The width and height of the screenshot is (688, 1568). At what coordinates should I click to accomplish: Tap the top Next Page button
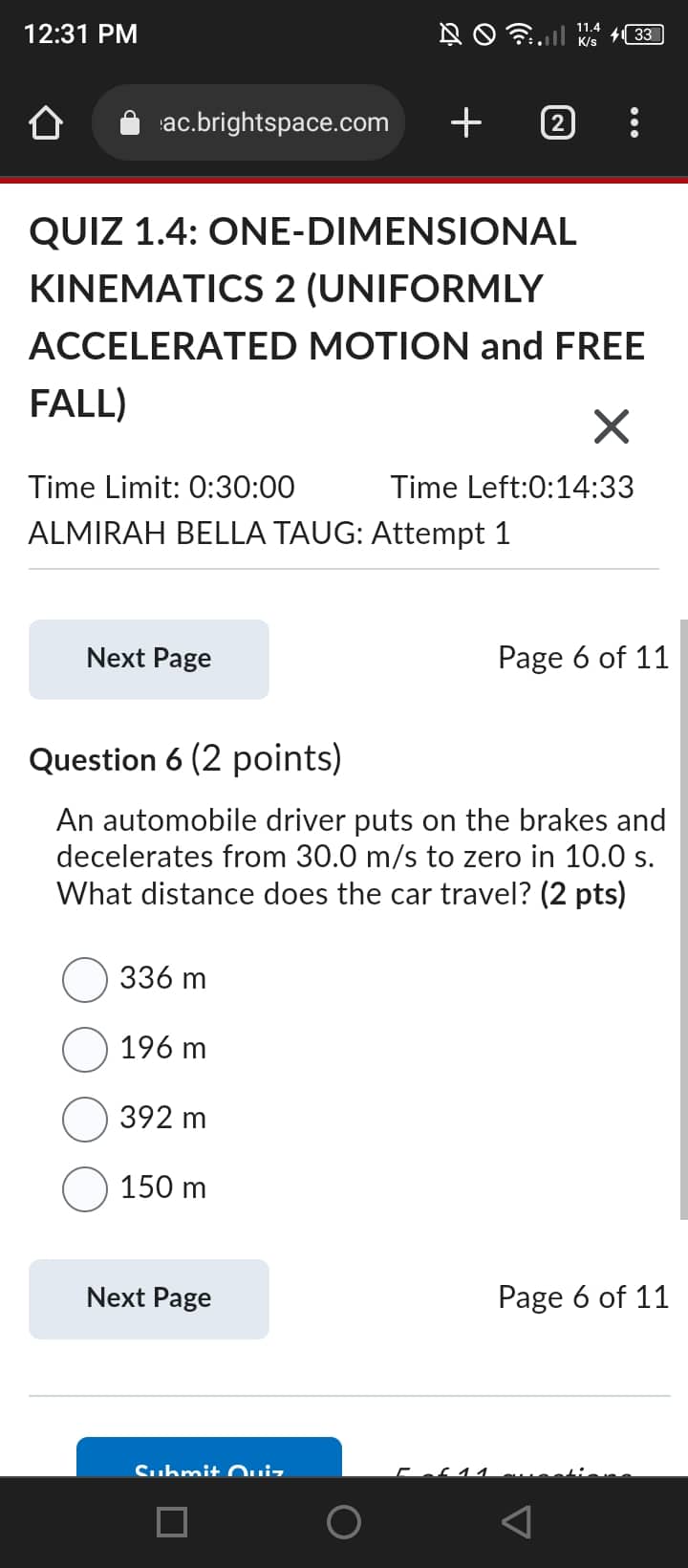click(148, 658)
